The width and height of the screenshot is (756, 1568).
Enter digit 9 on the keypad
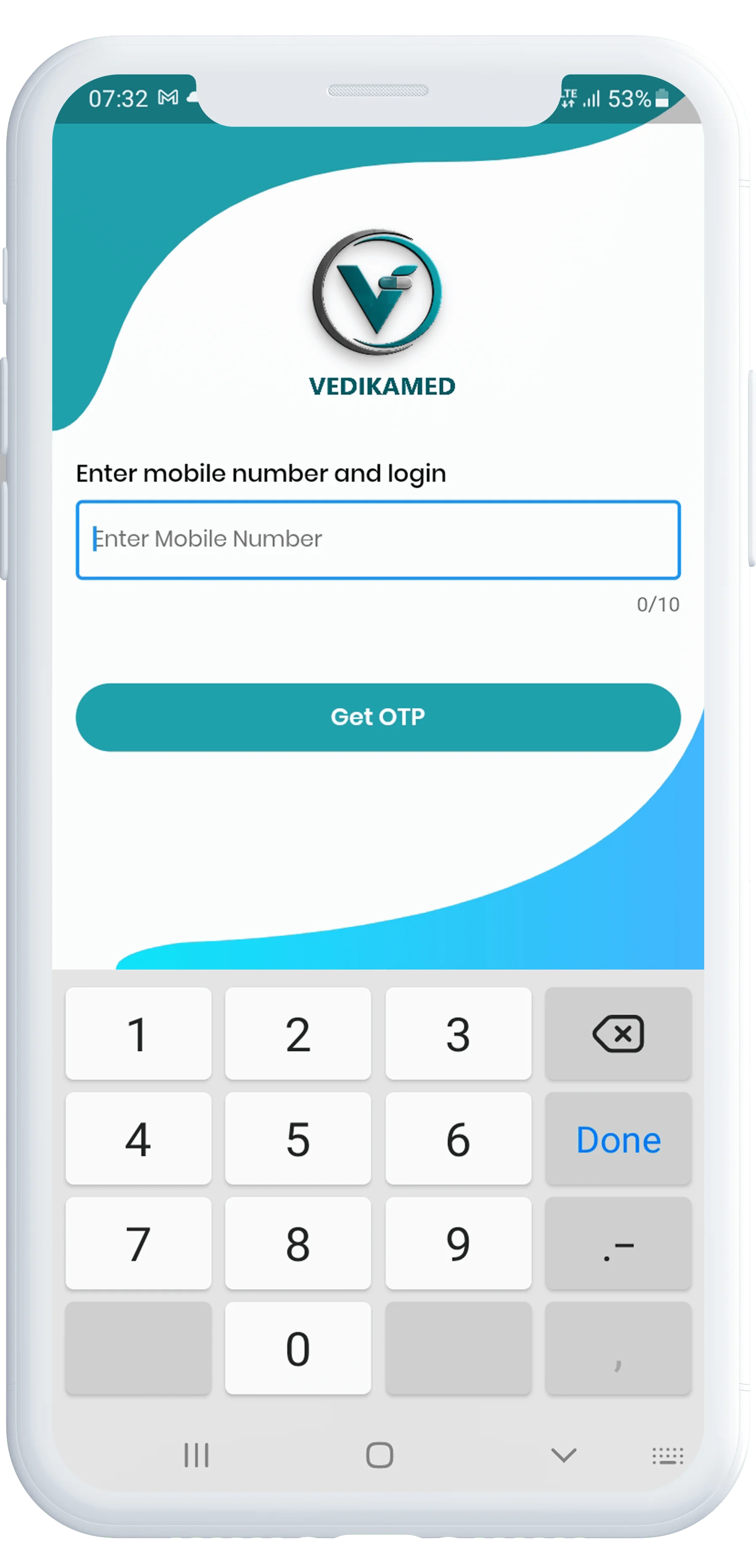pos(458,1244)
